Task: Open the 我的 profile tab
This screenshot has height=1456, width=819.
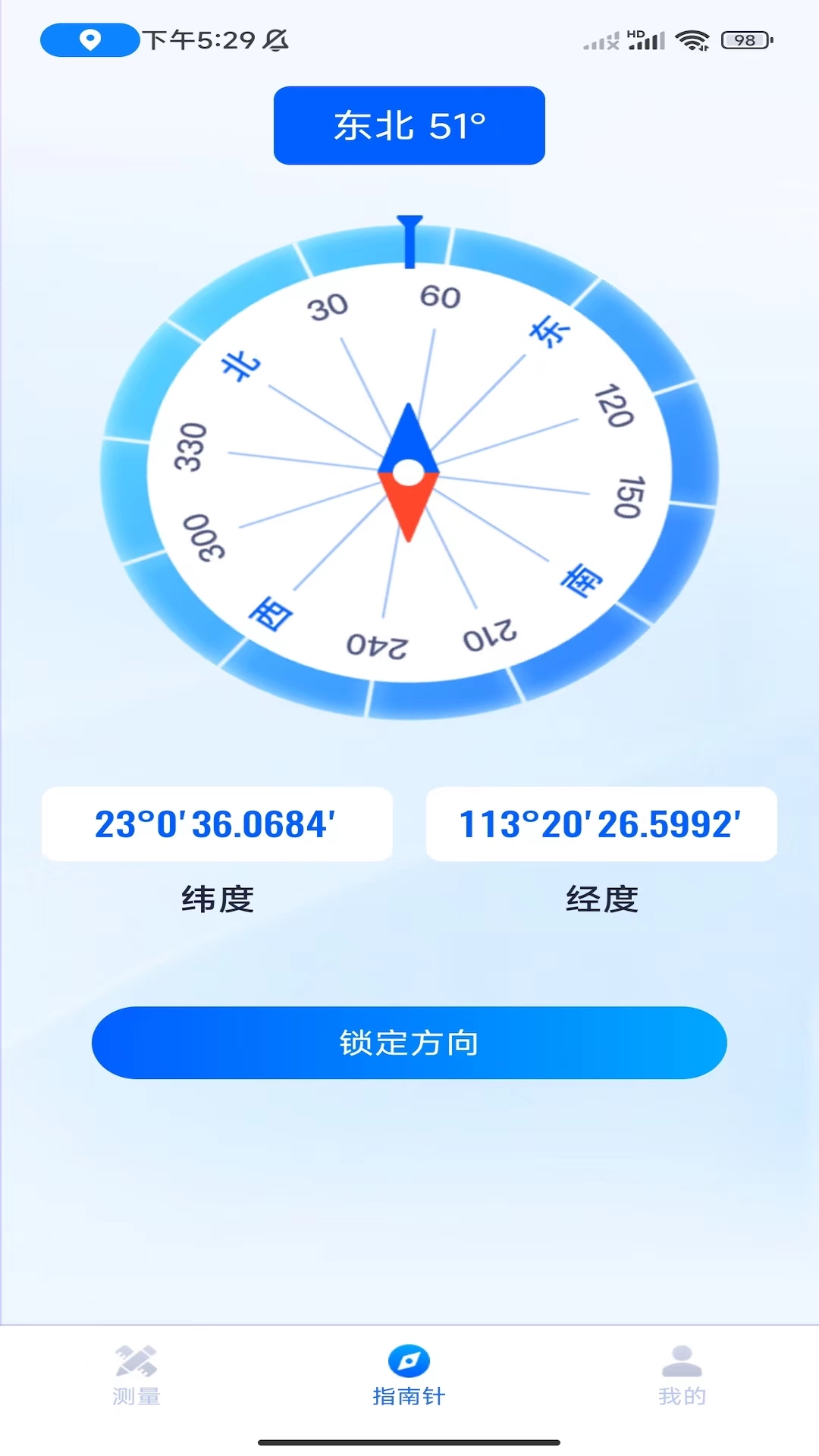Action: click(x=682, y=1375)
